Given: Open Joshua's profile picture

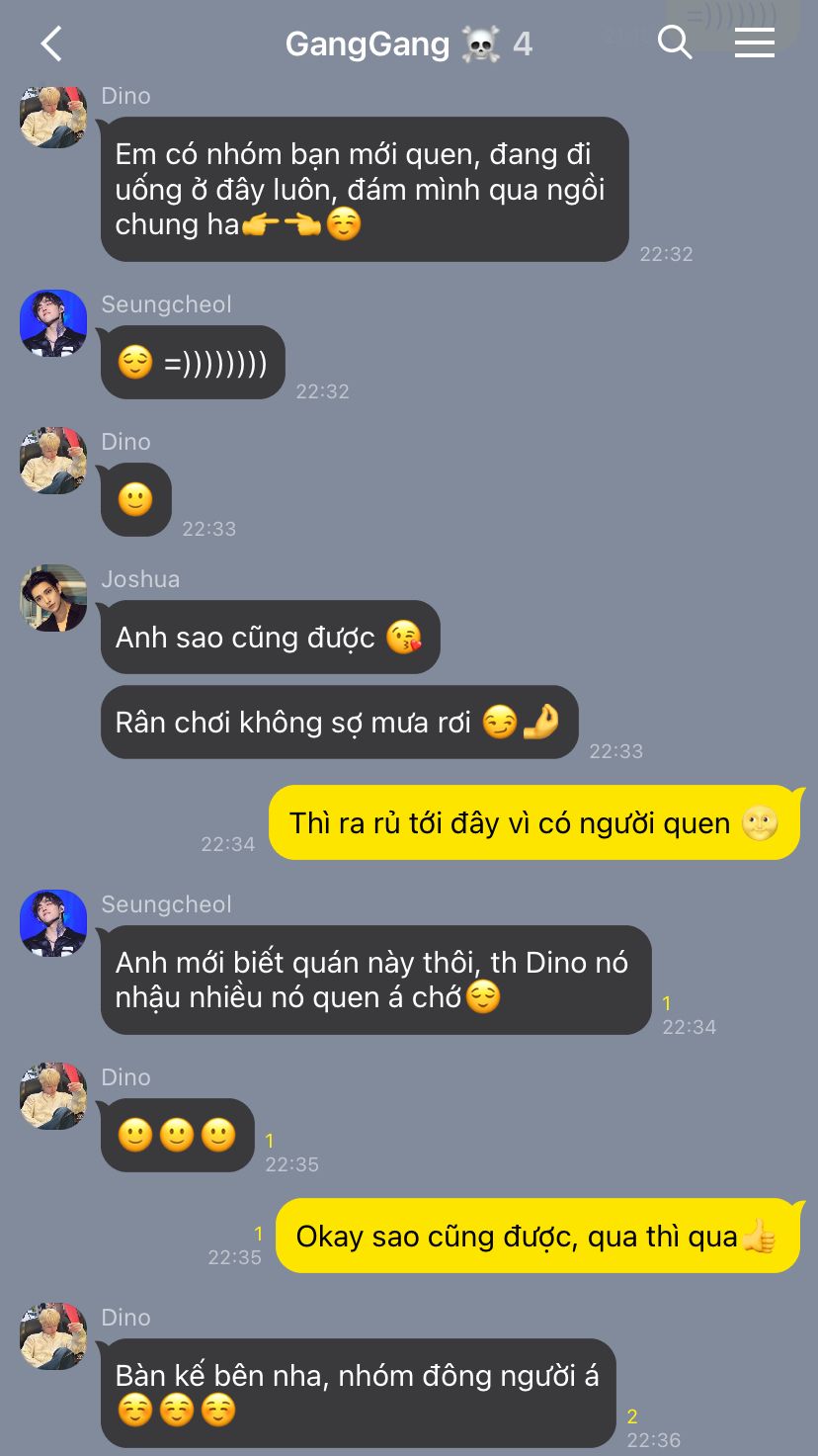Looking at the screenshot, I should coord(53,598).
